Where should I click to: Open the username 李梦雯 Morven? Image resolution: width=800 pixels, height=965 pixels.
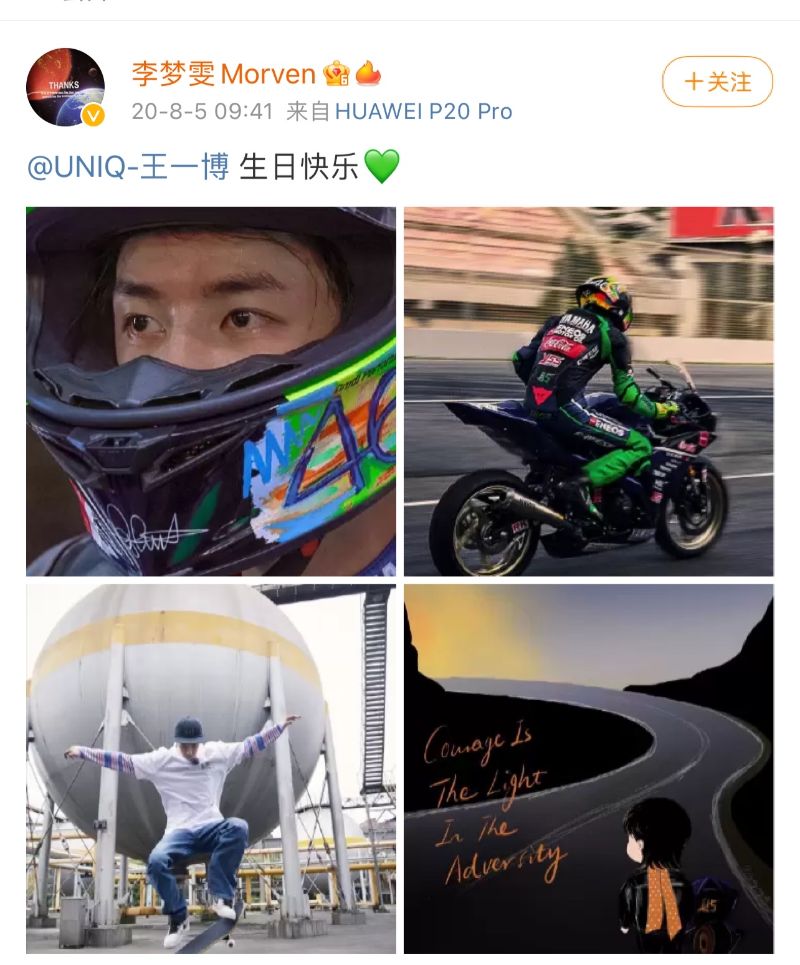click(223, 73)
